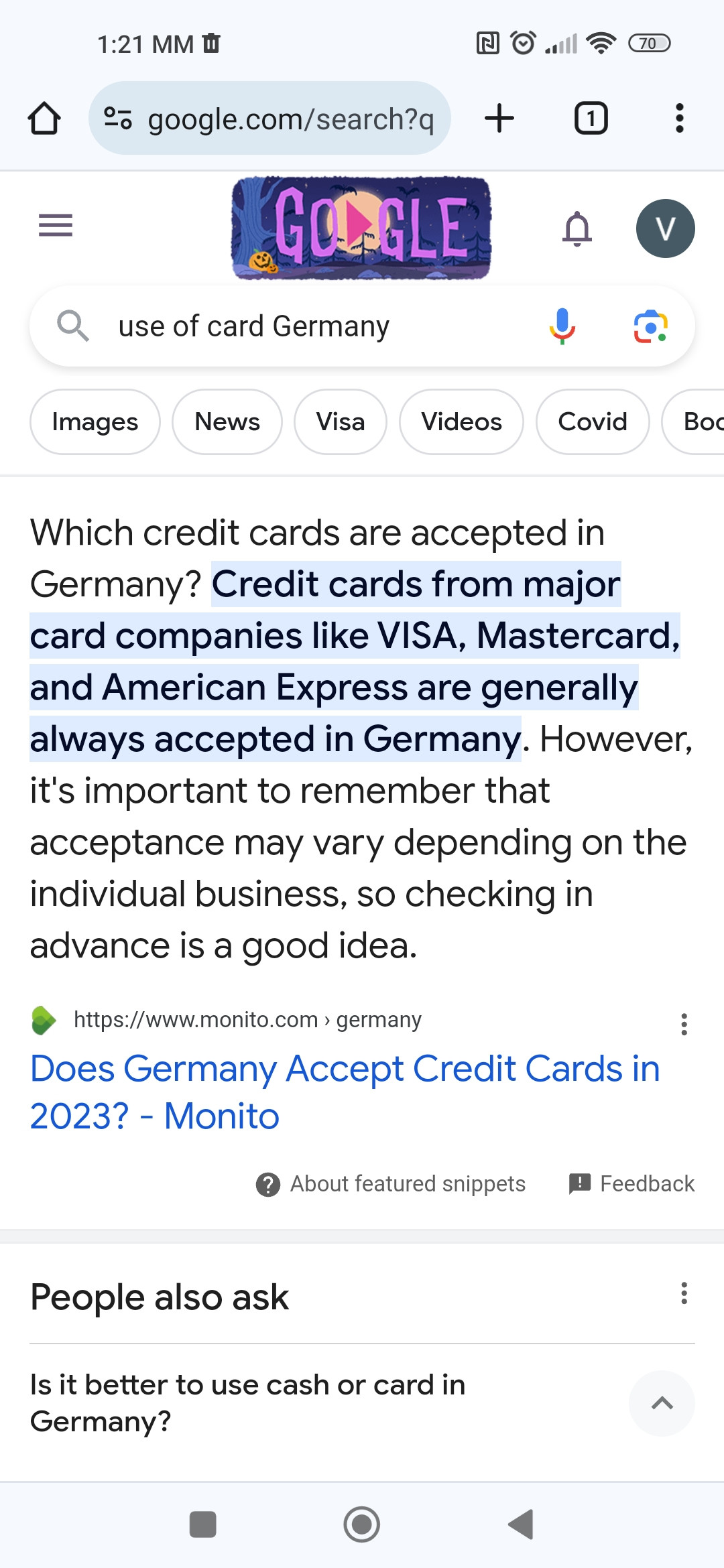Open the browser overflow menu
The height and width of the screenshot is (1568, 724).
(x=679, y=119)
